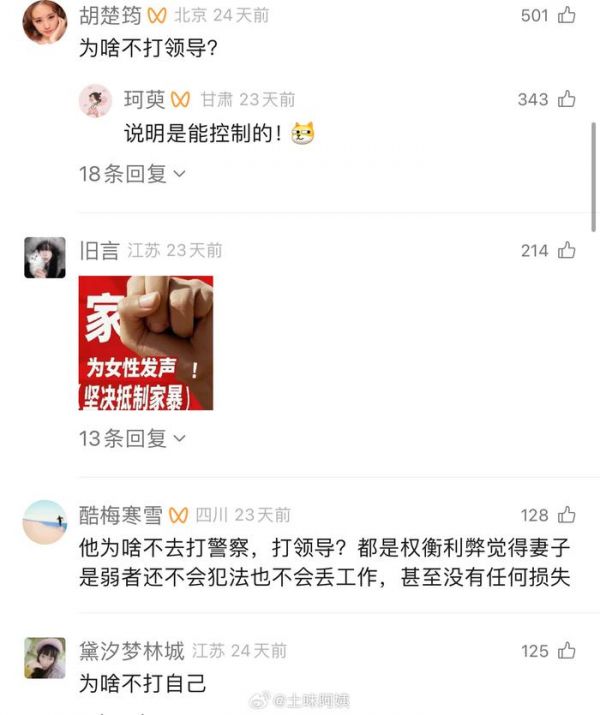Like 珂萸's reply
The height and width of the screenshot is (715, 600).
pyautogui.click(x=567, y=99)
